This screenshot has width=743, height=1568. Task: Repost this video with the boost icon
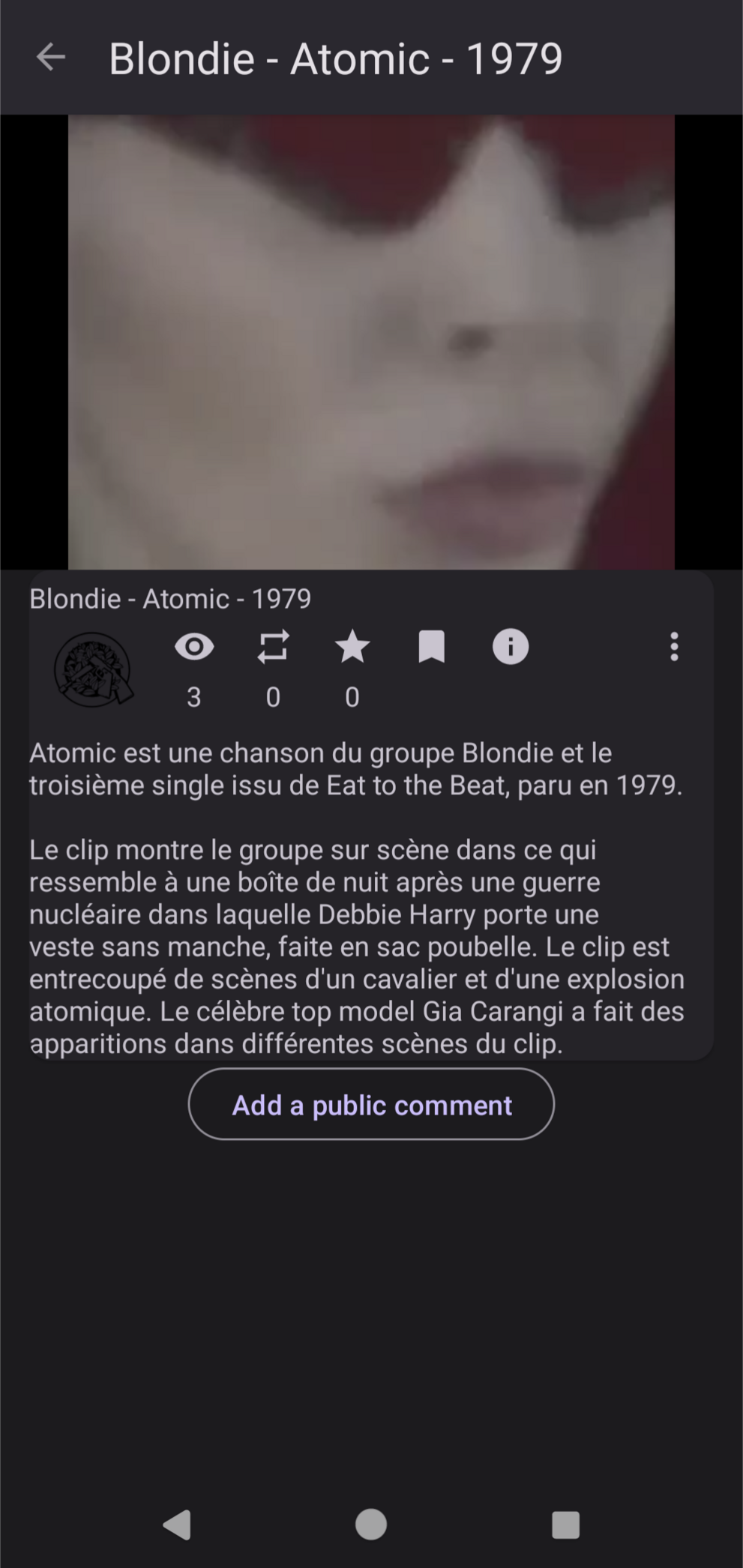coord(273,647)
